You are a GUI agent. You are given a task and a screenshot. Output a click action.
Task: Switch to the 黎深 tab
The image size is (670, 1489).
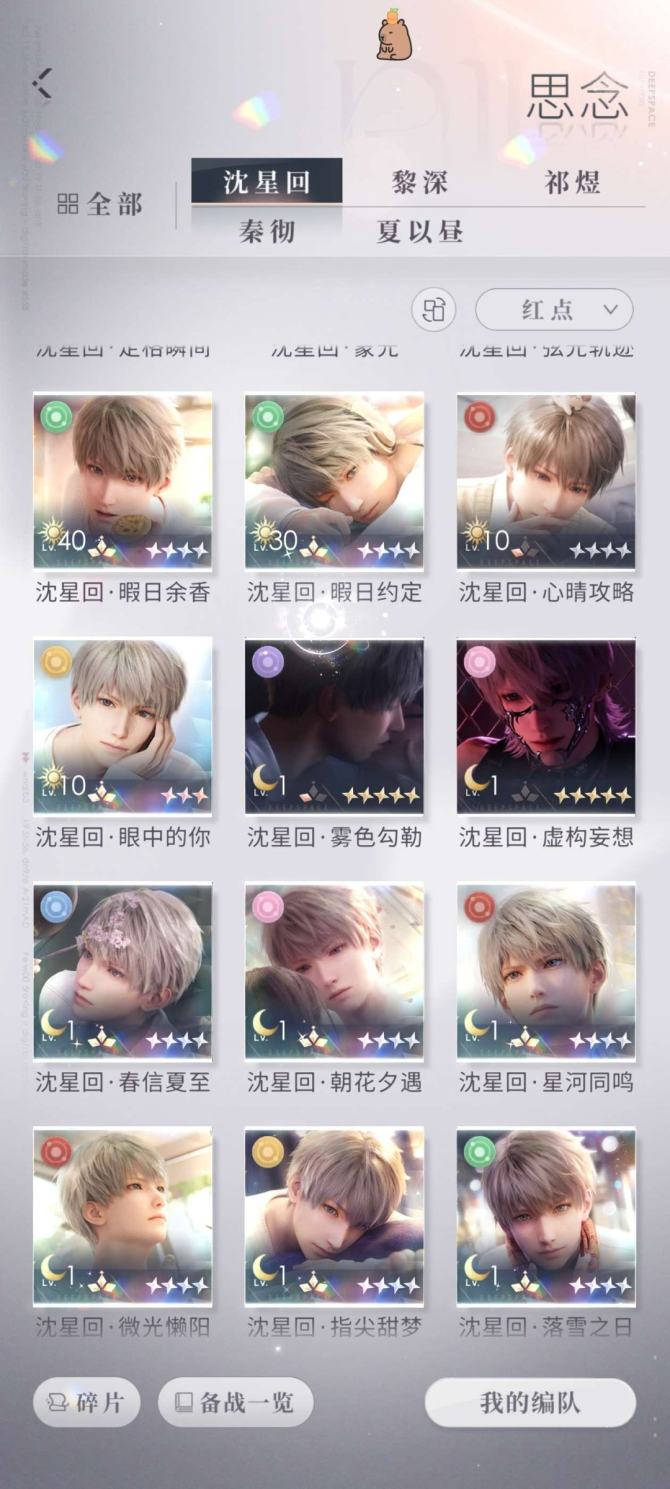point(419,182)
